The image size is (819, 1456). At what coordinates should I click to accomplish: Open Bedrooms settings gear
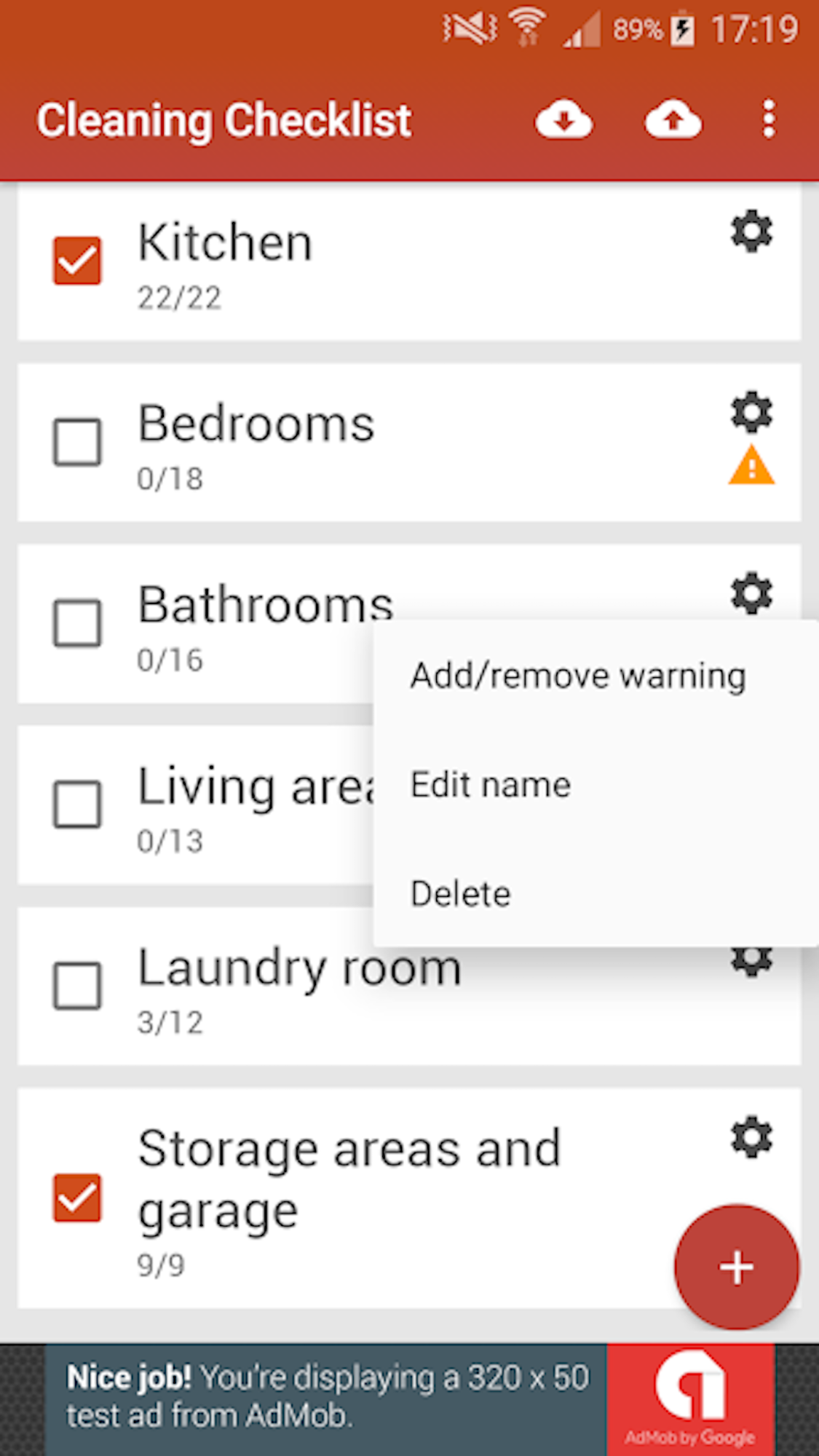click(x=751, y=412)
